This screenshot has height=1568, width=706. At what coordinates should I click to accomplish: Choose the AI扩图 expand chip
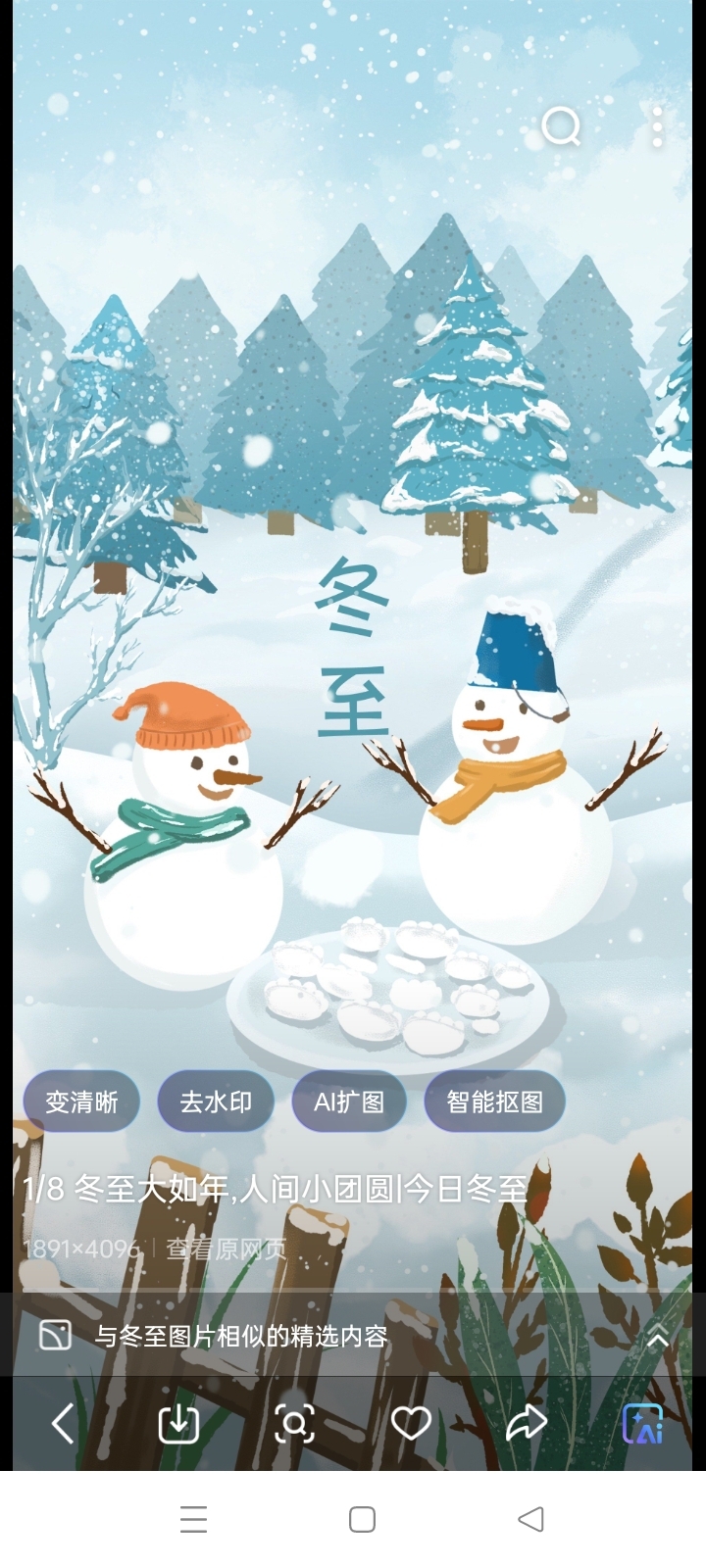click(349, 1102)
